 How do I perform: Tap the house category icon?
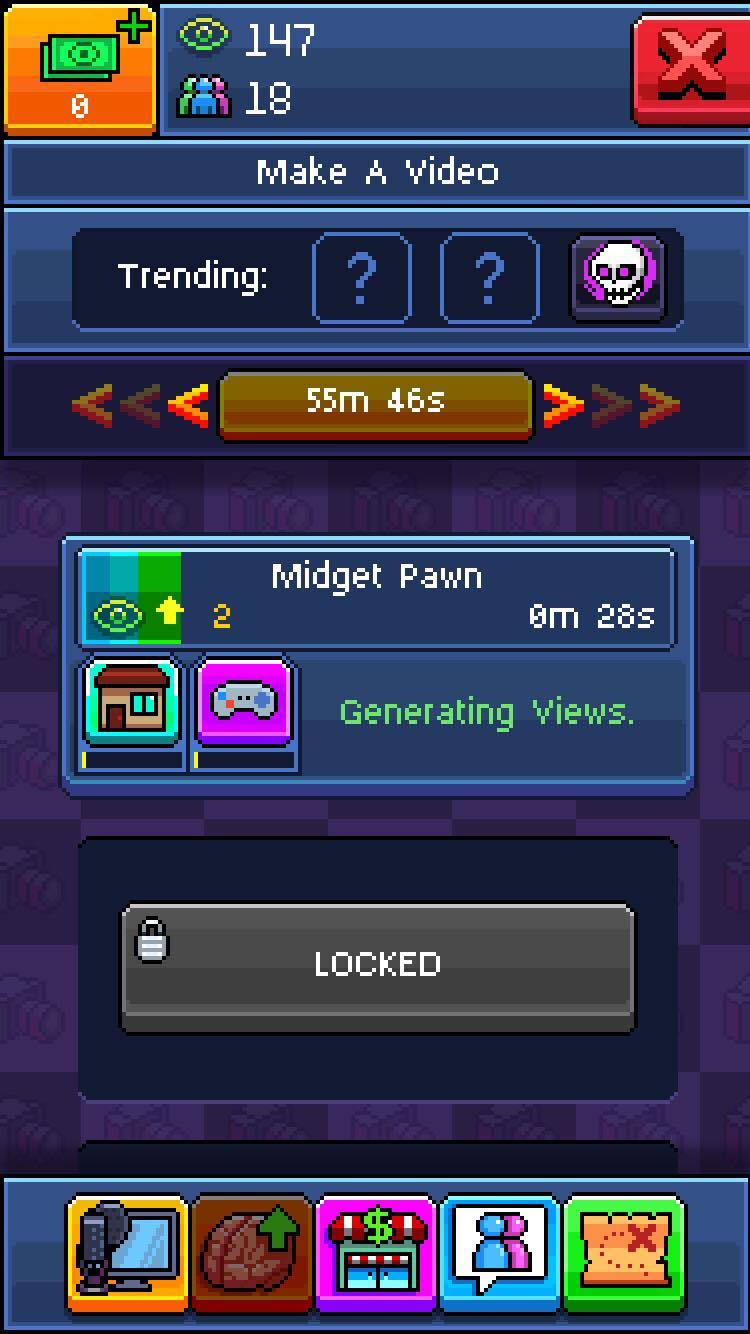pyautogui.click(x=133, y=703)
